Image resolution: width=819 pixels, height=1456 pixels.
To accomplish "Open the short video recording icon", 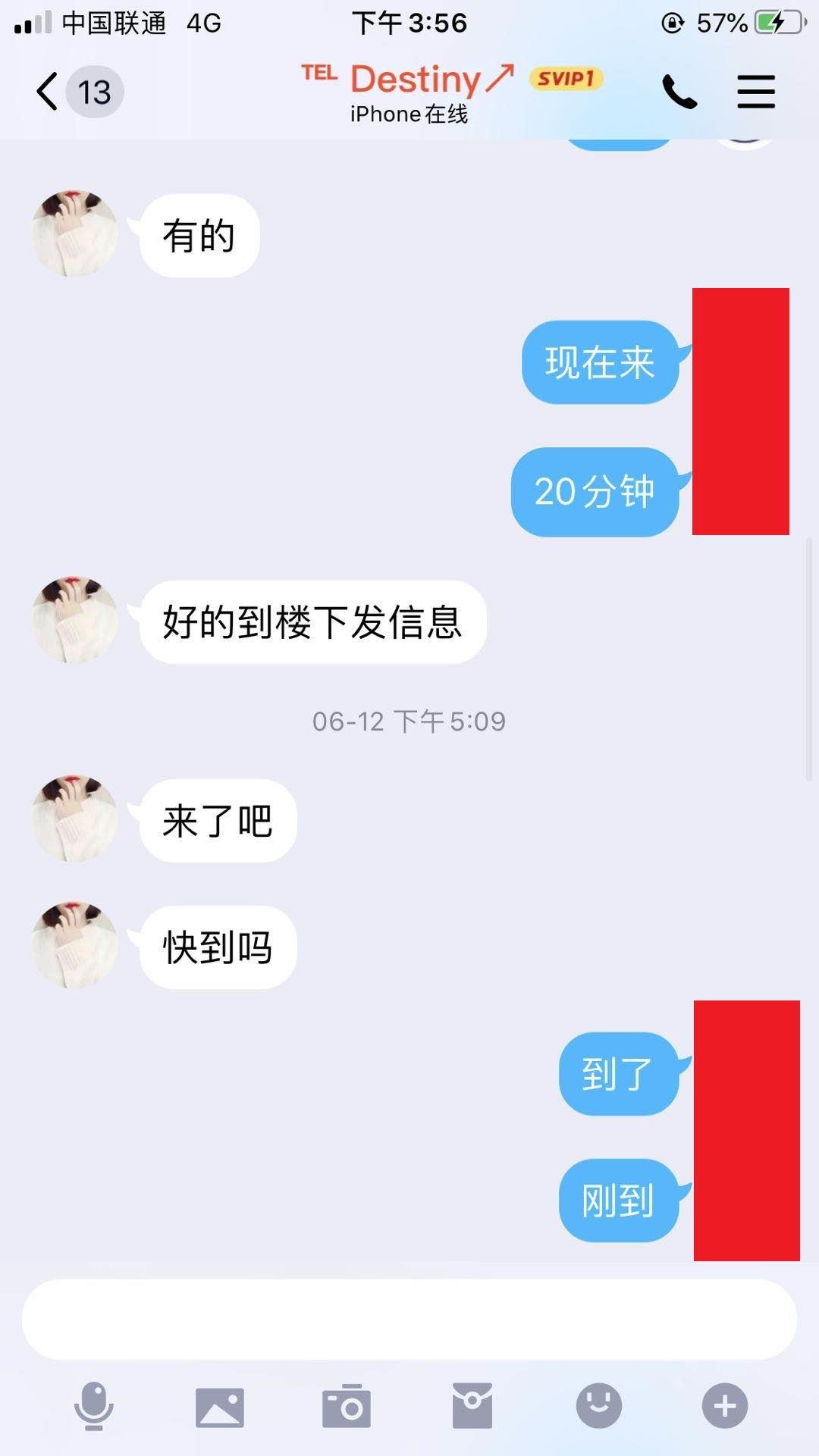I will [x=472, y=1406].
